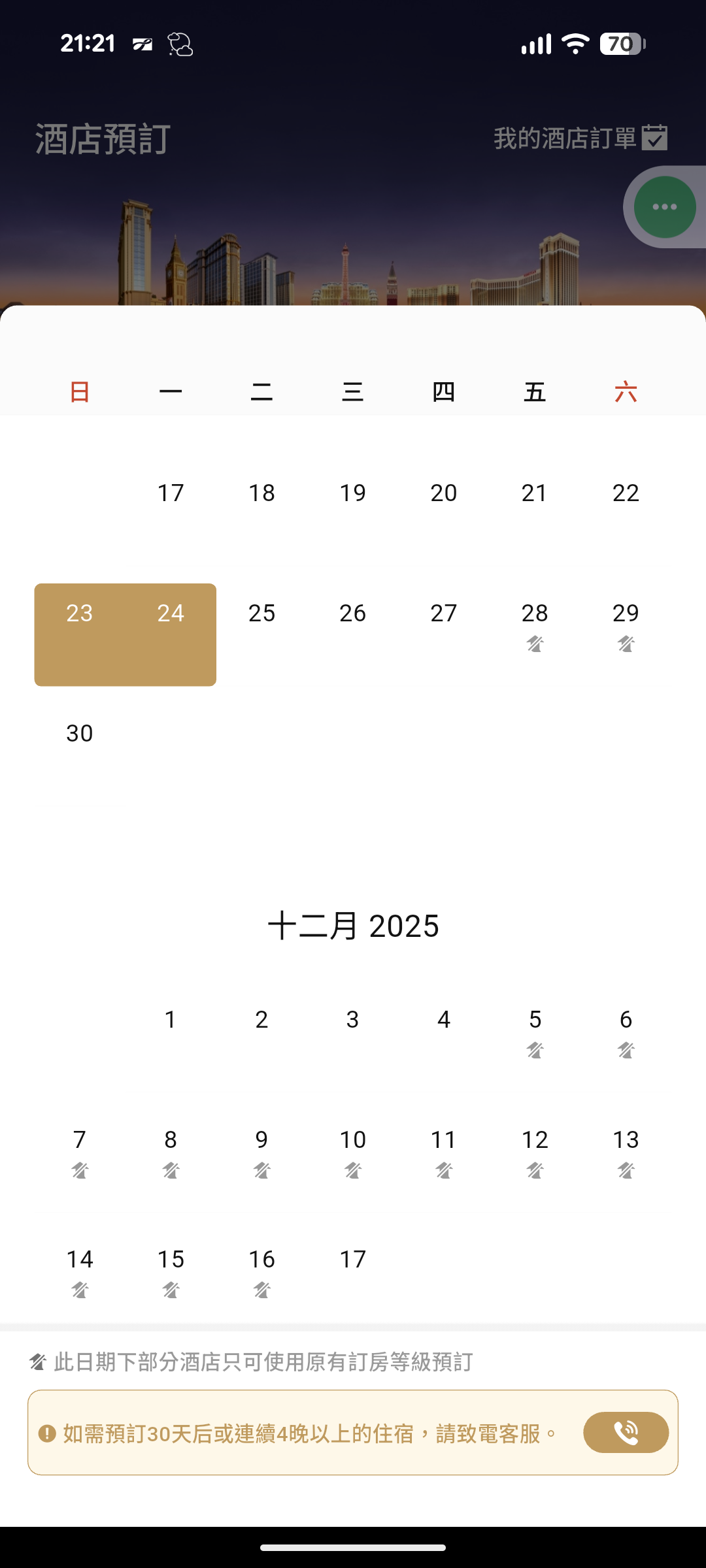706x1568 pixels.
Task: Tap the green floating three-dots button
Action: point(664,207)
